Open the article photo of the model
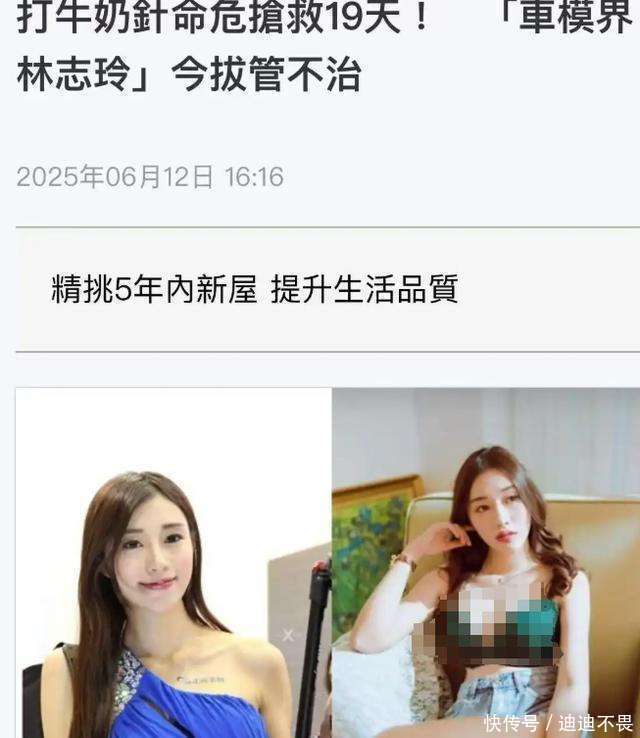Image resolution: width=640 pixels, height=738 pixels. pos(328,563)
